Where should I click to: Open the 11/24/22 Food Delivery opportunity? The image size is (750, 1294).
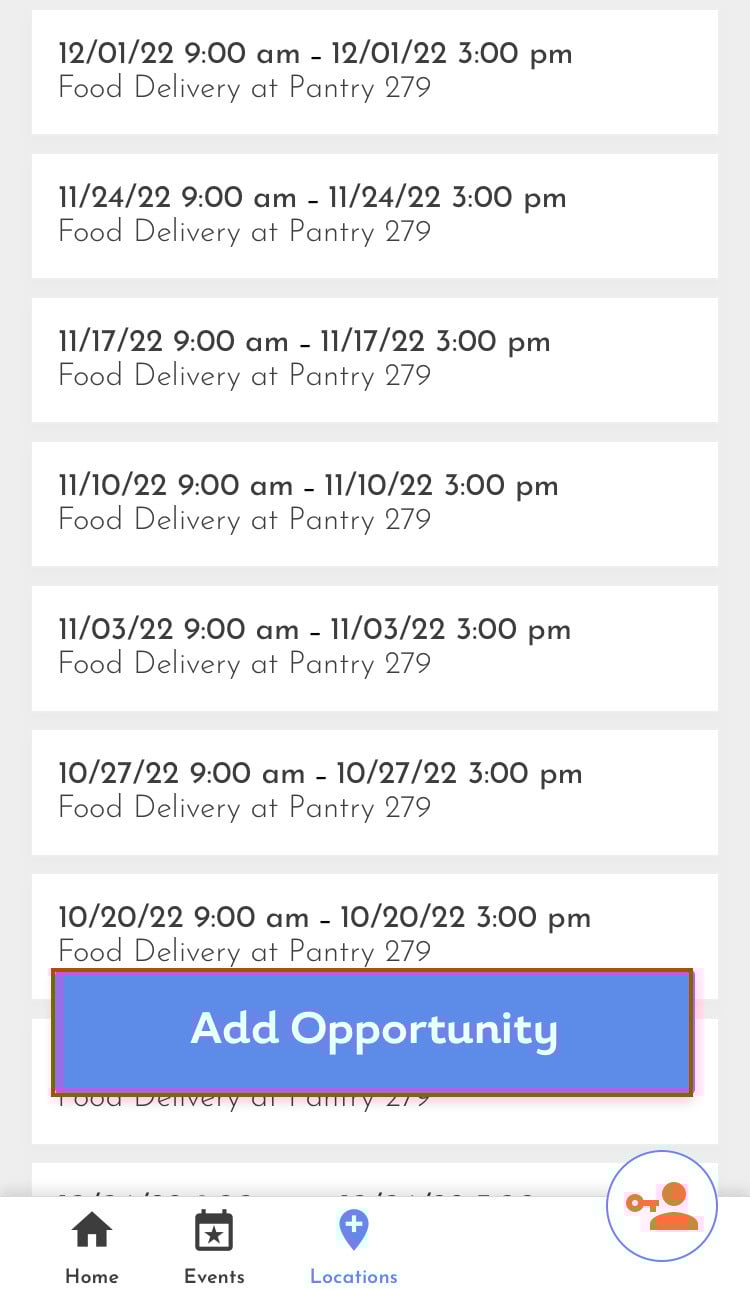click(x=375, y=216)
